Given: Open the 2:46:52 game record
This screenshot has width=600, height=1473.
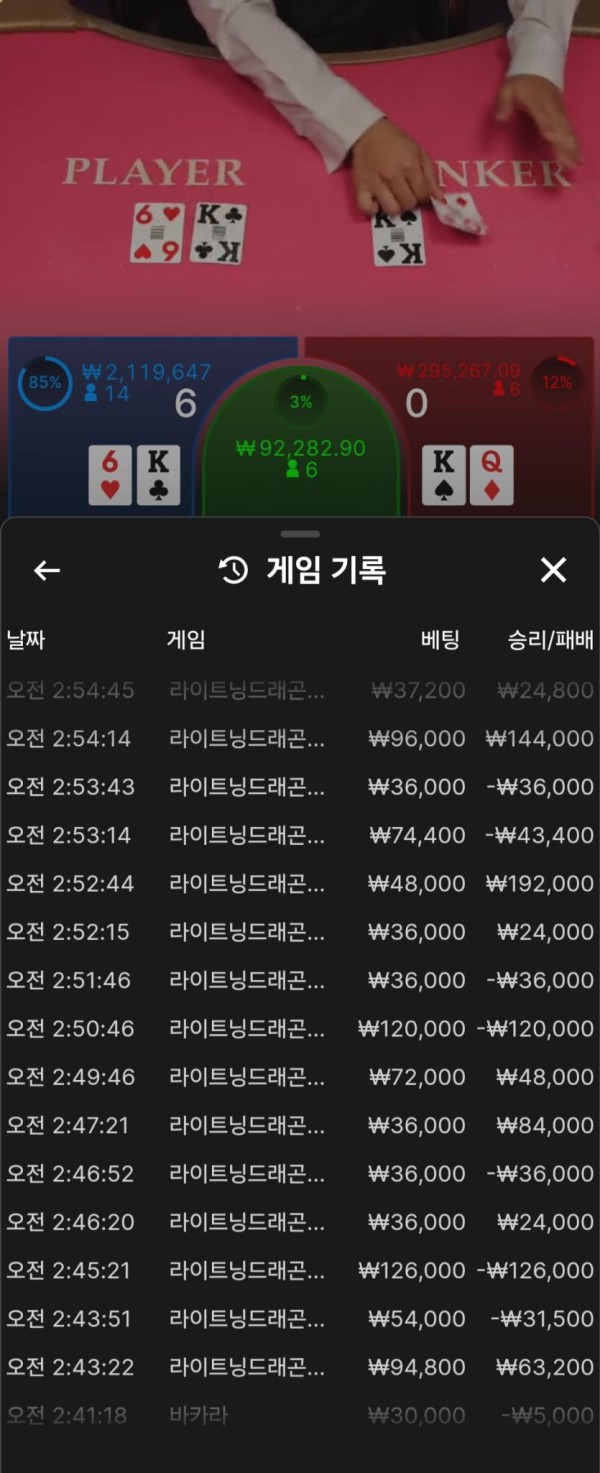Looking at the screenshot, I should [x=300, y=1173].
